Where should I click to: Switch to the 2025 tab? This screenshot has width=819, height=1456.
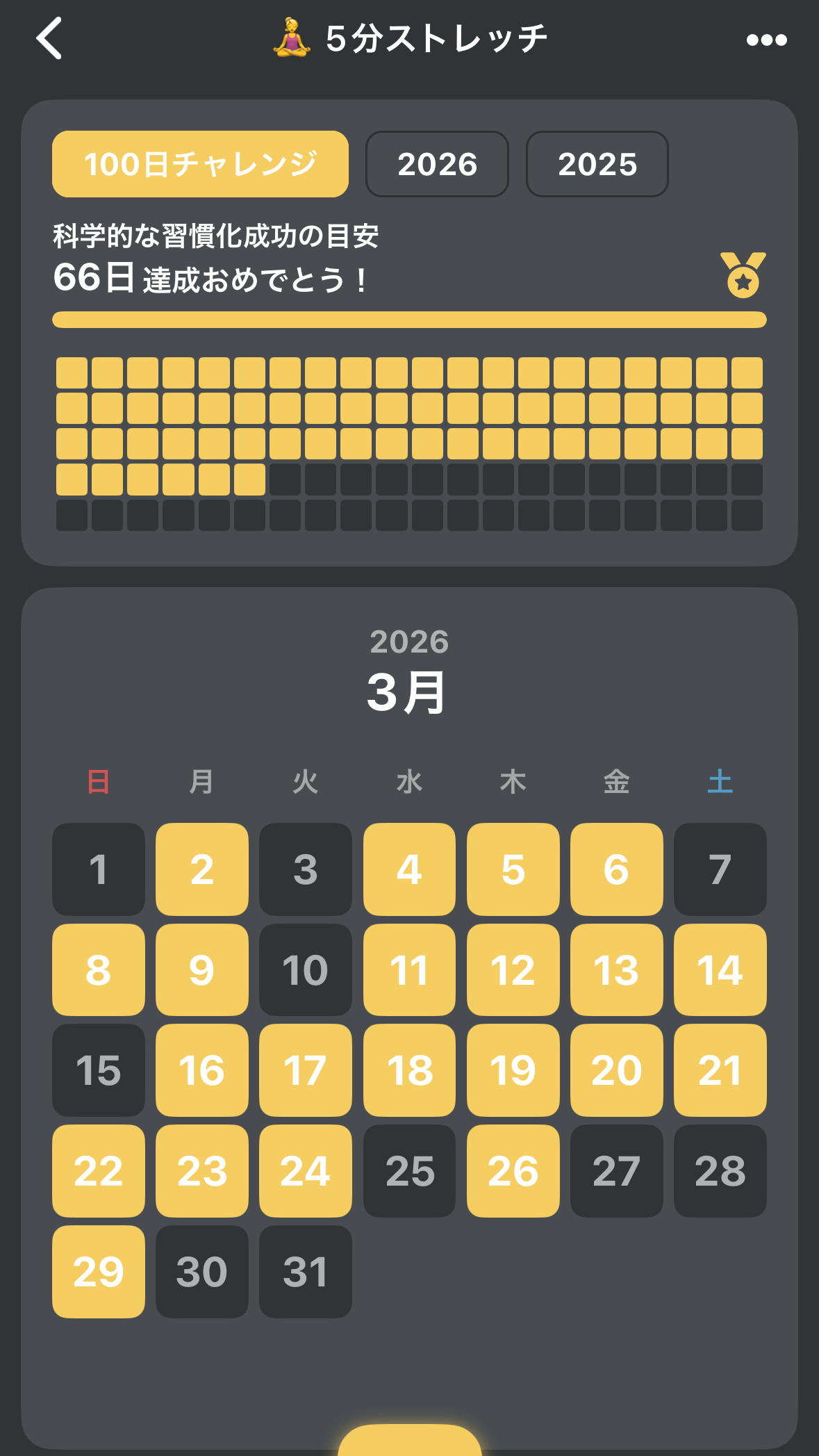coord(597,164)
